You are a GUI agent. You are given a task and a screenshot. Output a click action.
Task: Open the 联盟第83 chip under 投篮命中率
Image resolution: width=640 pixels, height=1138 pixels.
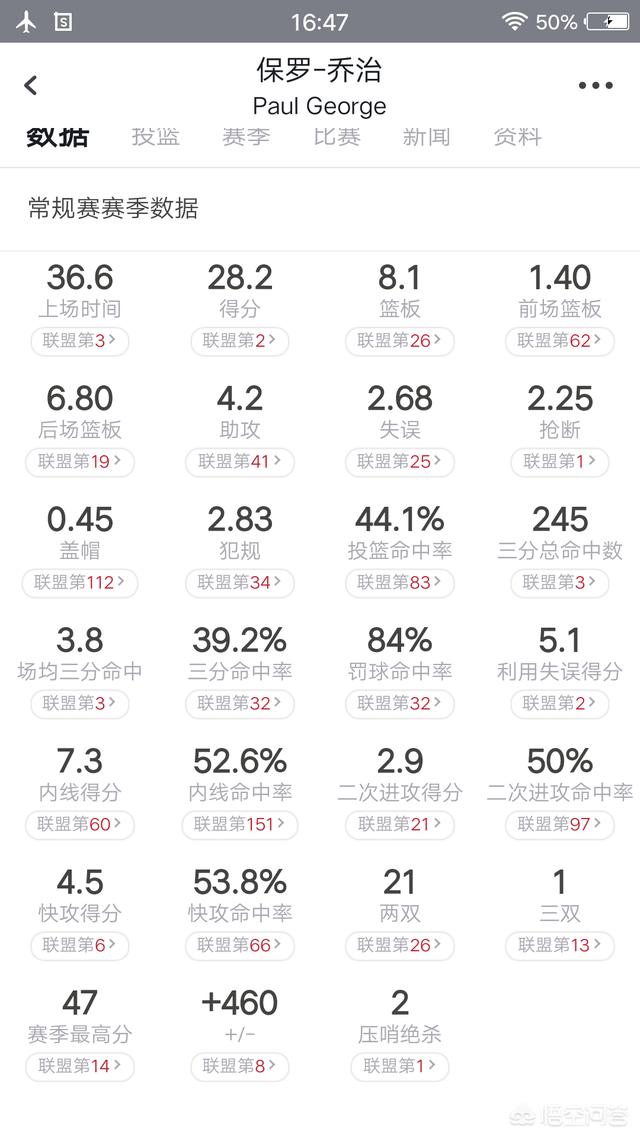coord(400,583)
